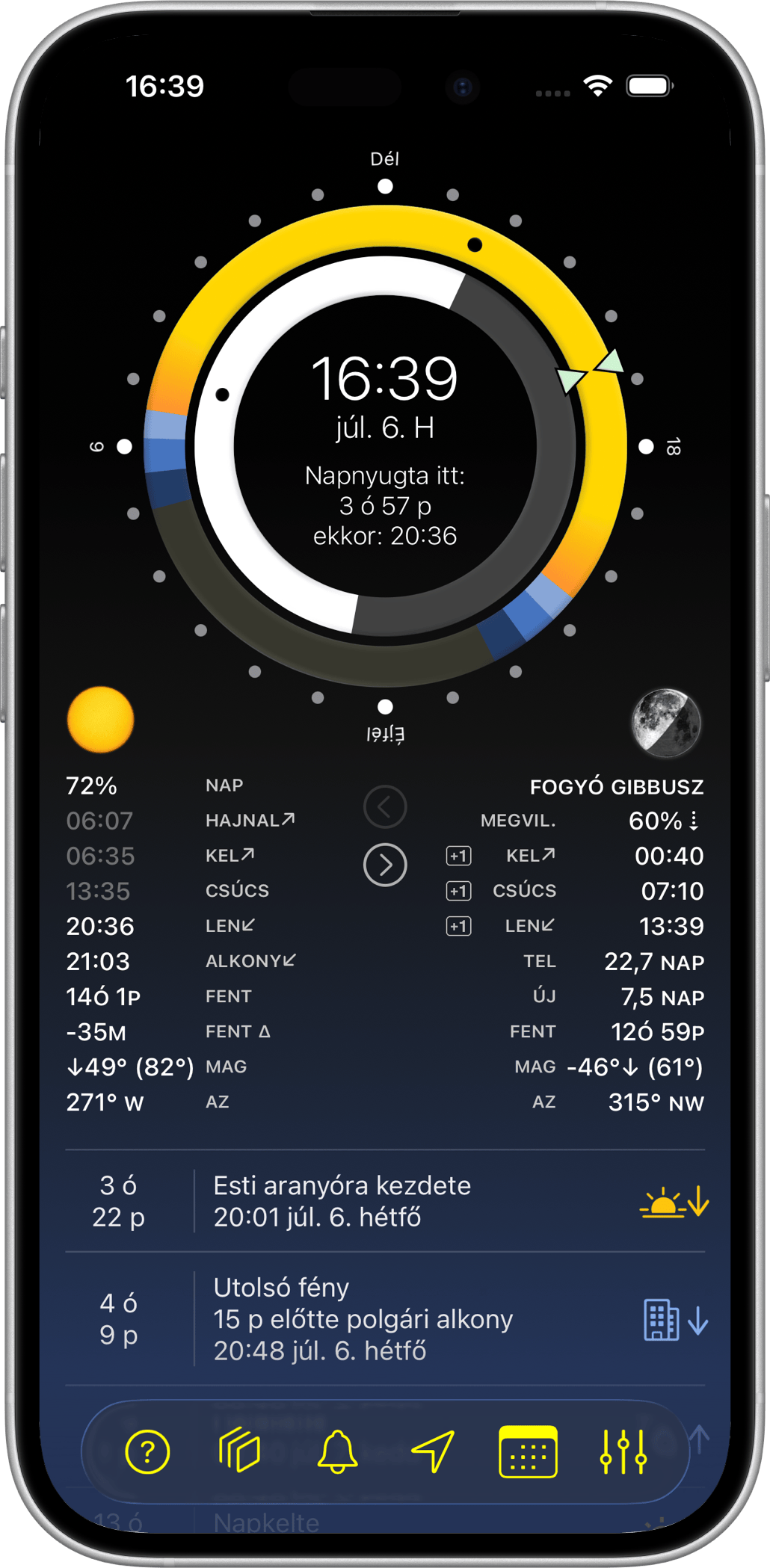Go to the previous day arrow

pyautogui.click(x=385, y=806)
